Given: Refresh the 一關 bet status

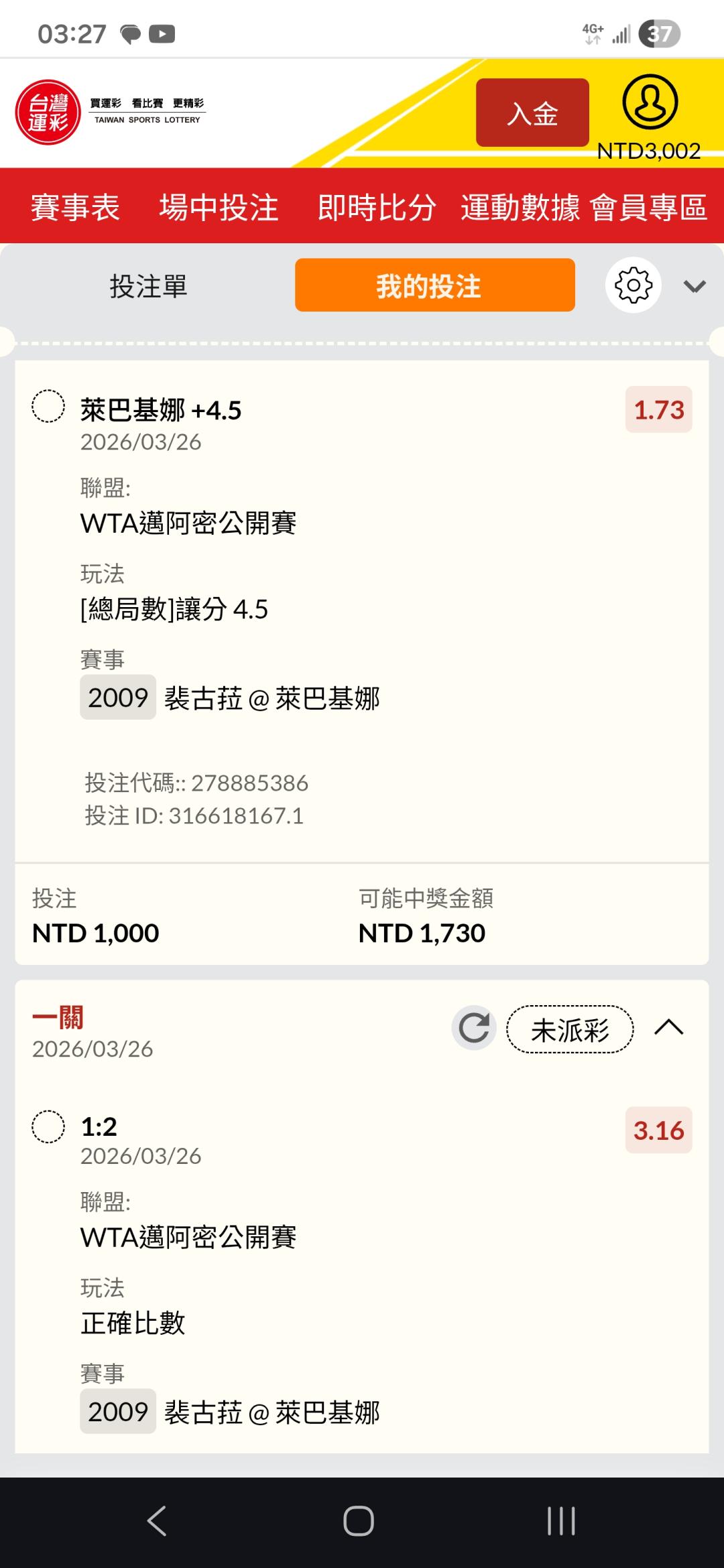Looking at the screenshot, I should (x=474, y=1028).
